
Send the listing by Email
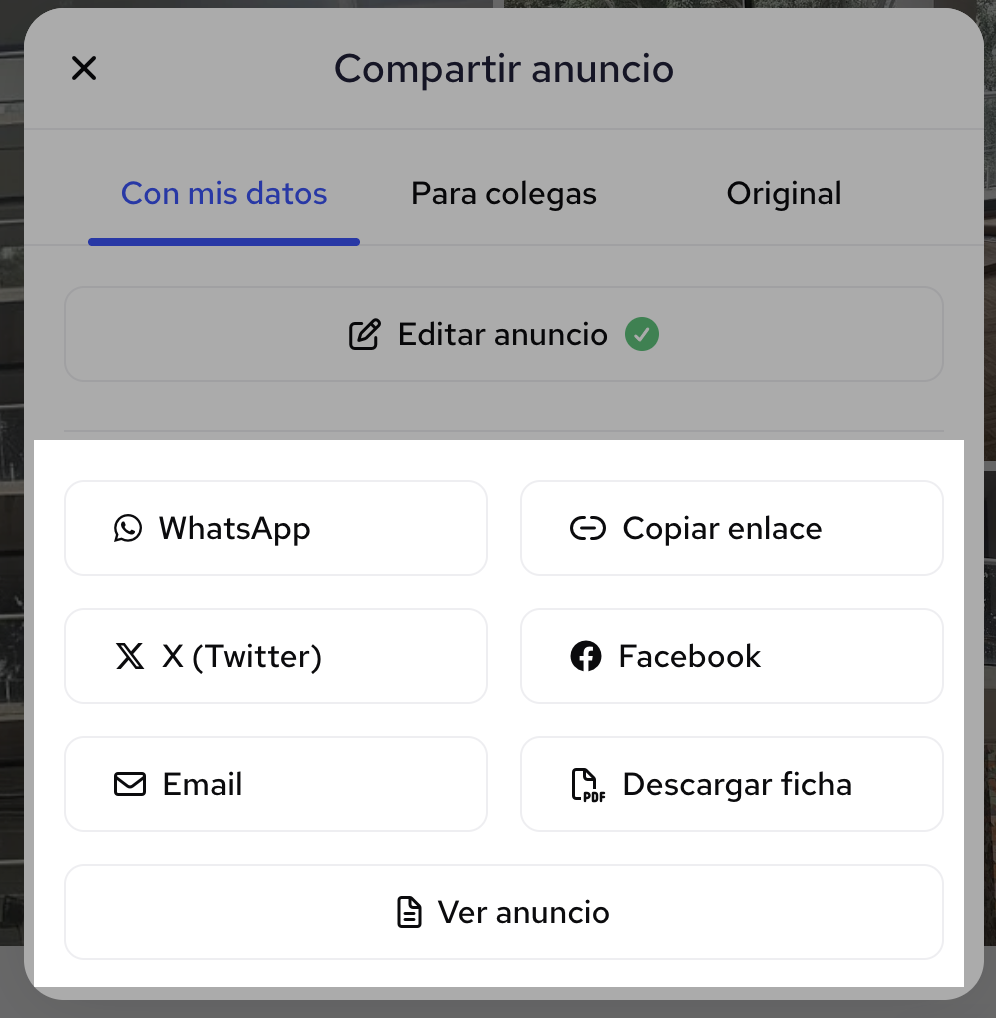(x=276, y=784)
